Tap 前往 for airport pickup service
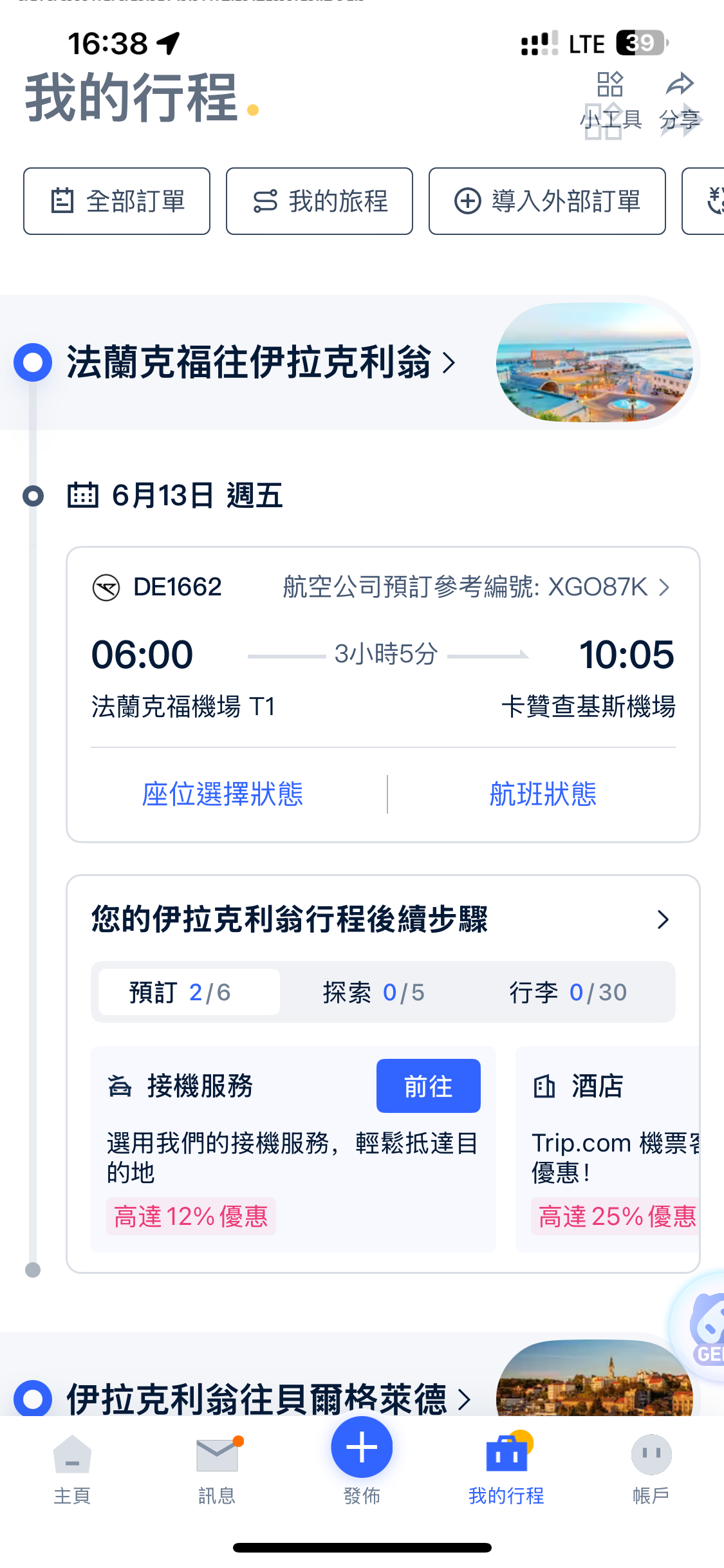The width and height of the screenshot is (724, 1568). [x=429, y=1086]
